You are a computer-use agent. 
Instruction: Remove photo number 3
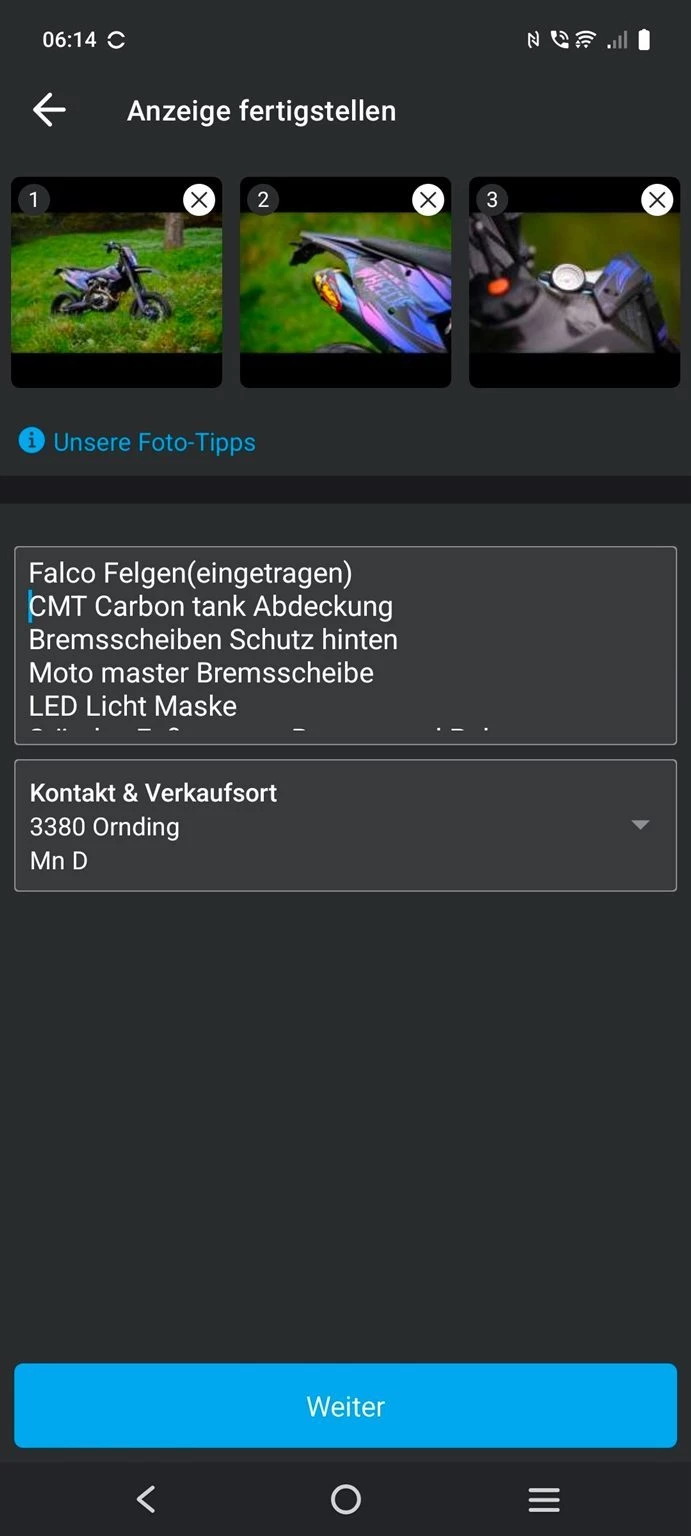click(x=657, y=200)
